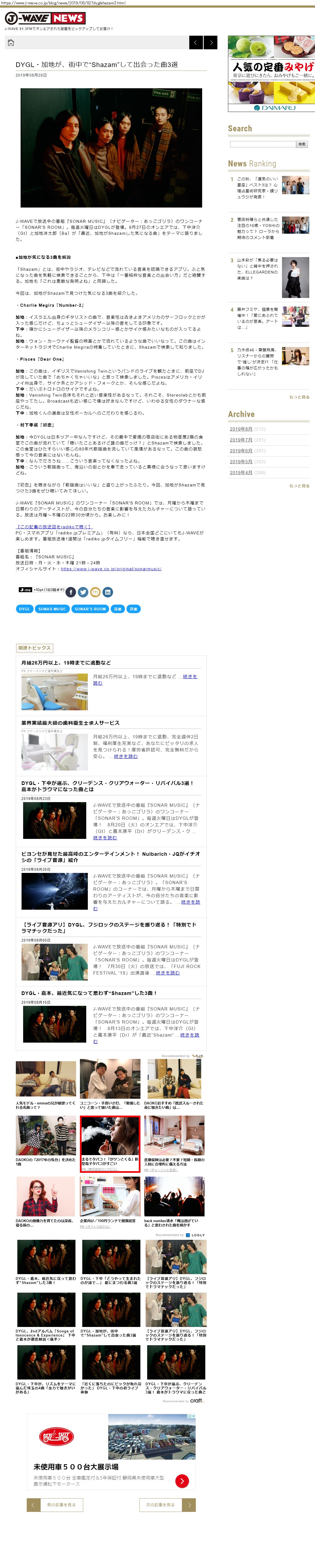Open ranking item 3 about ELLEGARDEN
This screenshot has width=315, height=1568.
257,269
